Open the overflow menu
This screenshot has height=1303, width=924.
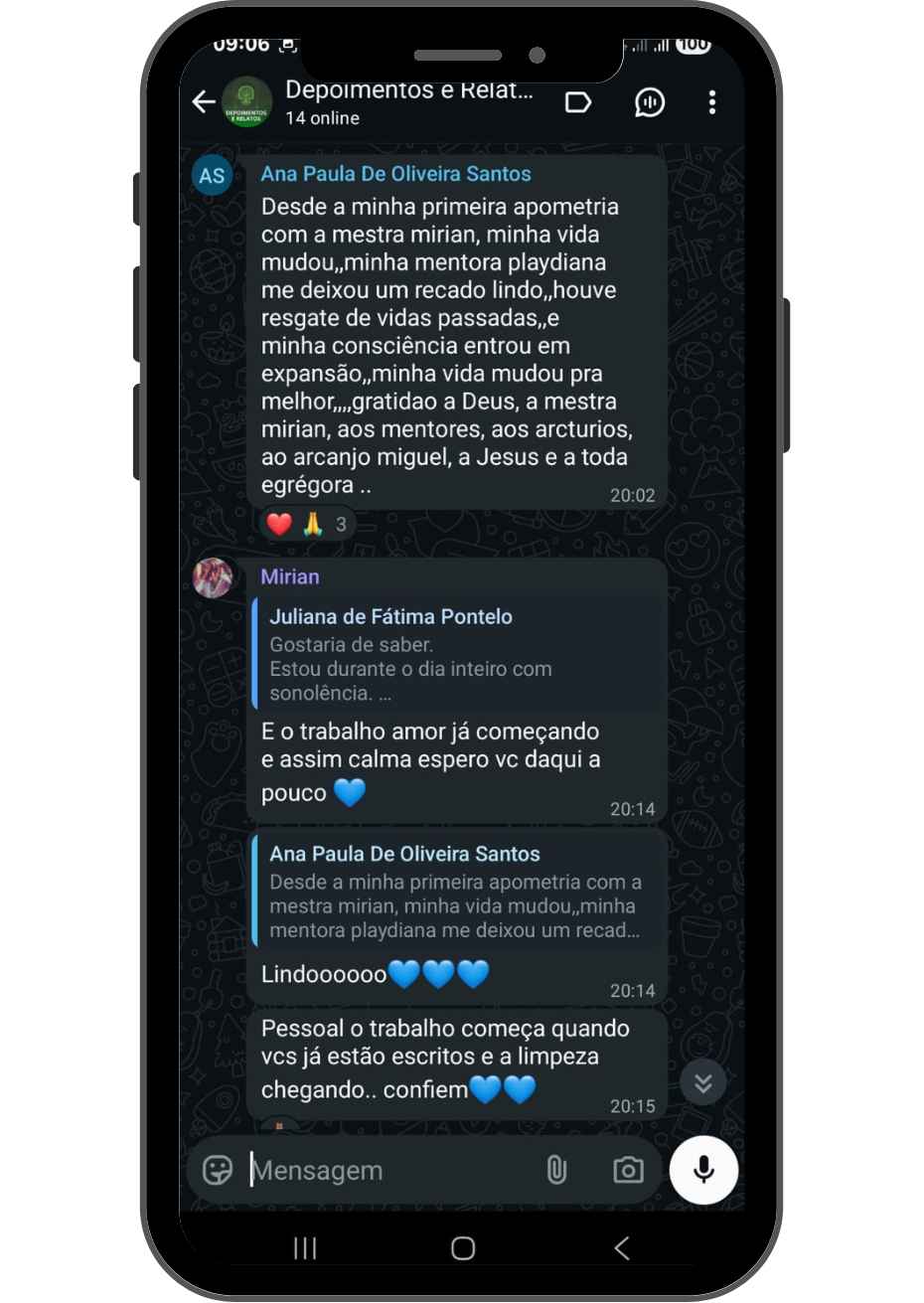pyautogui.click(x=711, y=102)
